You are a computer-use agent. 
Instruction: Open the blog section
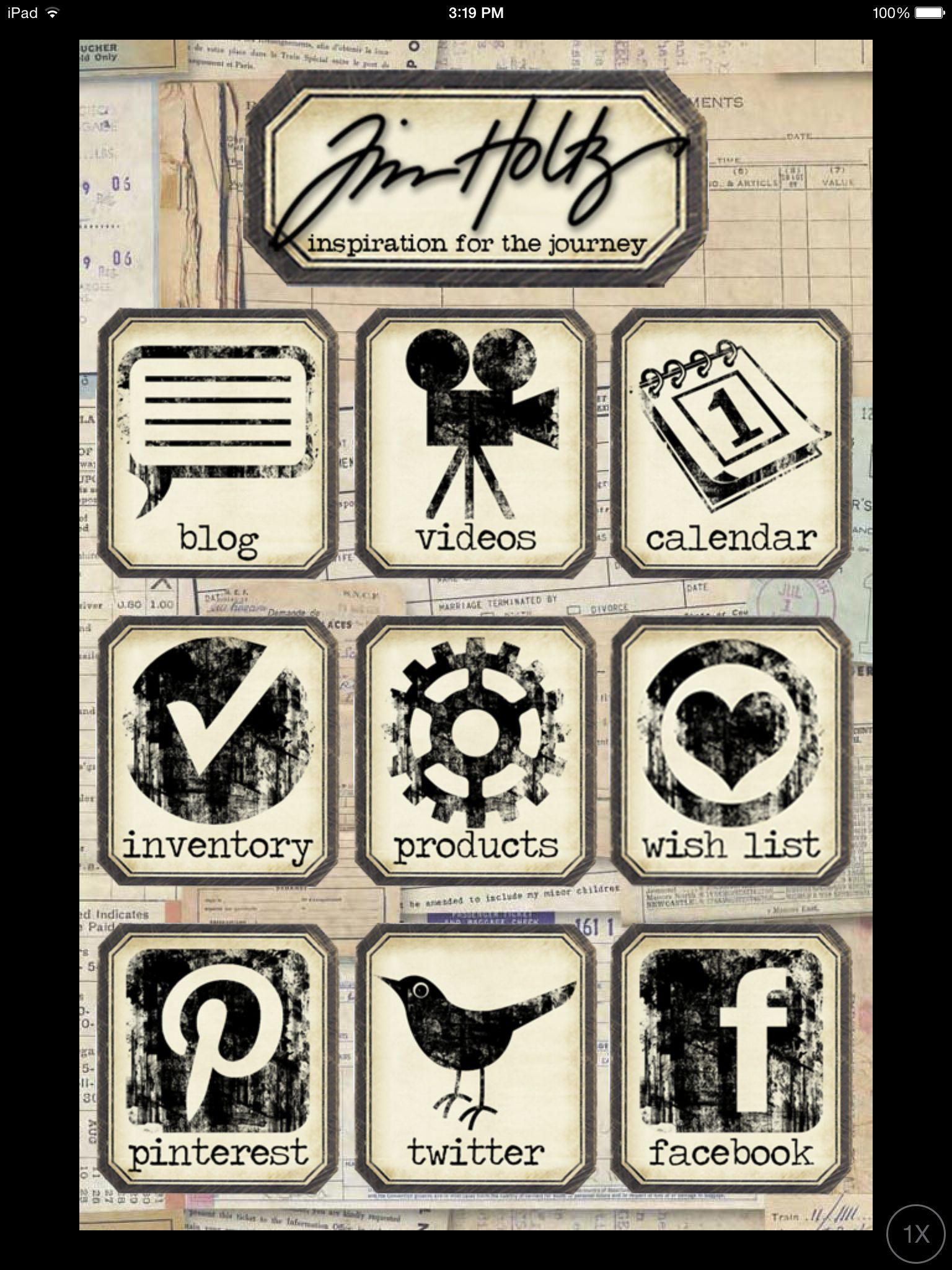[218, 443]
